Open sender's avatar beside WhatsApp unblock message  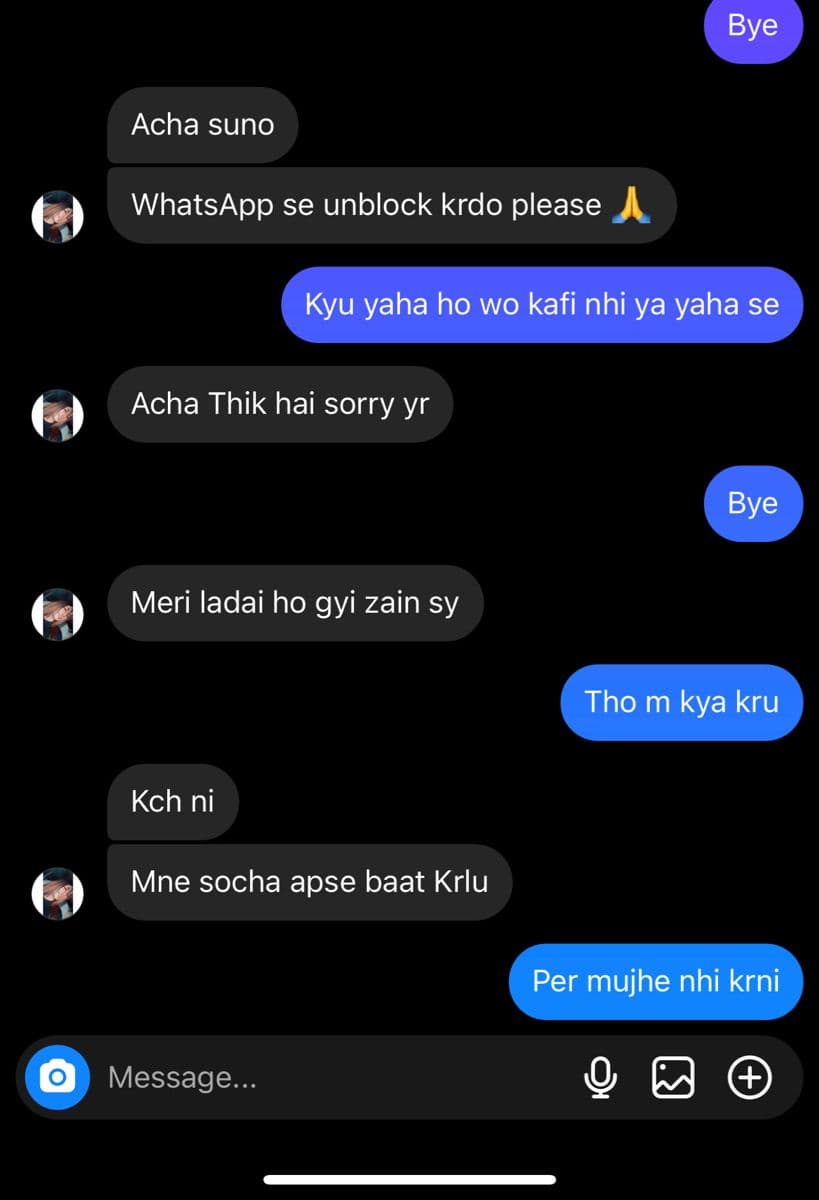coord(57,216)
